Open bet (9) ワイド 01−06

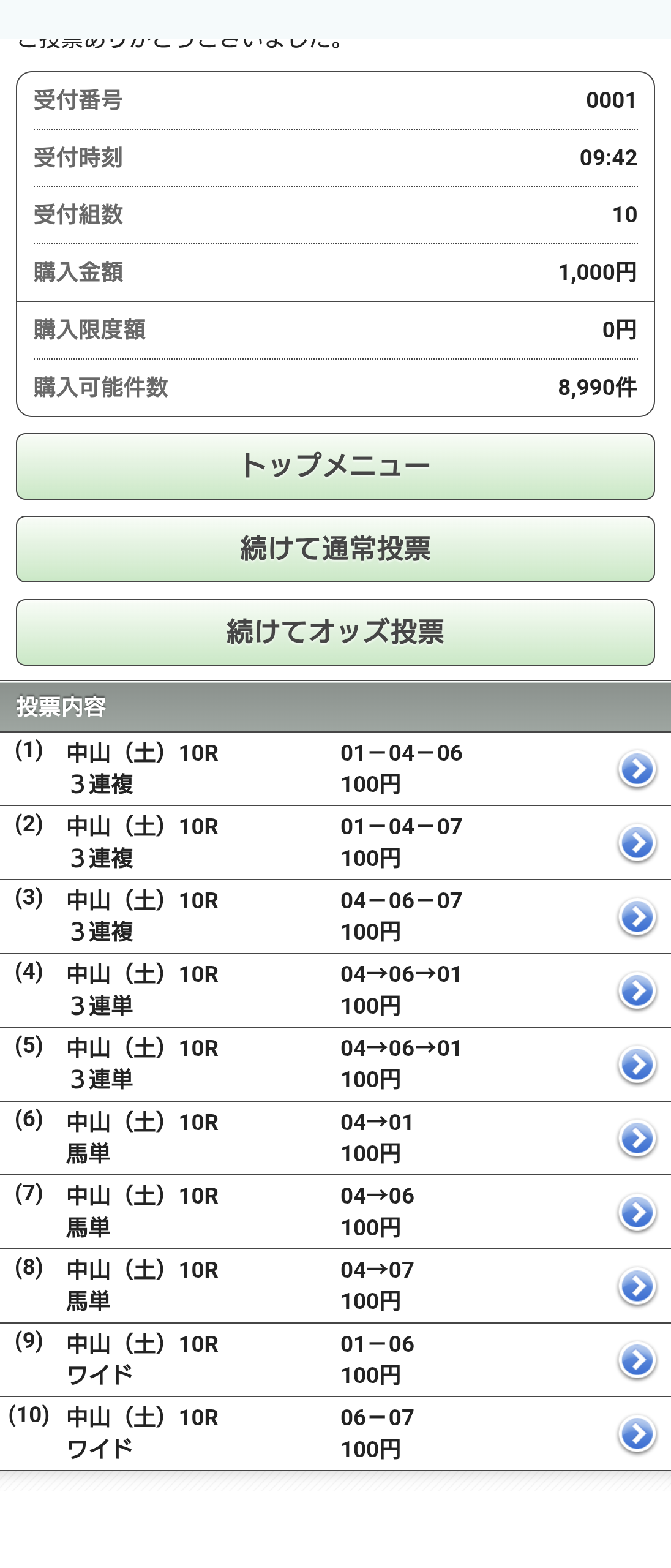(x=637, y=1360)
